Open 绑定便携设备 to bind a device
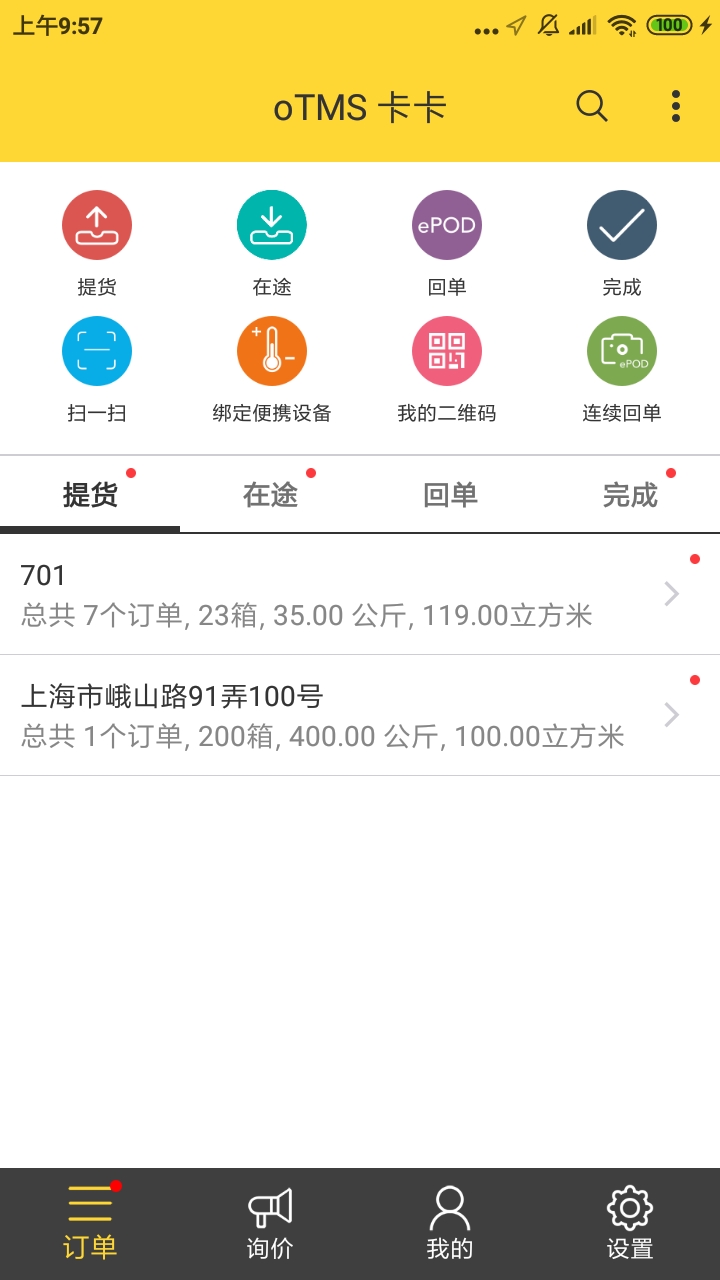 click(x=272, y=351)
